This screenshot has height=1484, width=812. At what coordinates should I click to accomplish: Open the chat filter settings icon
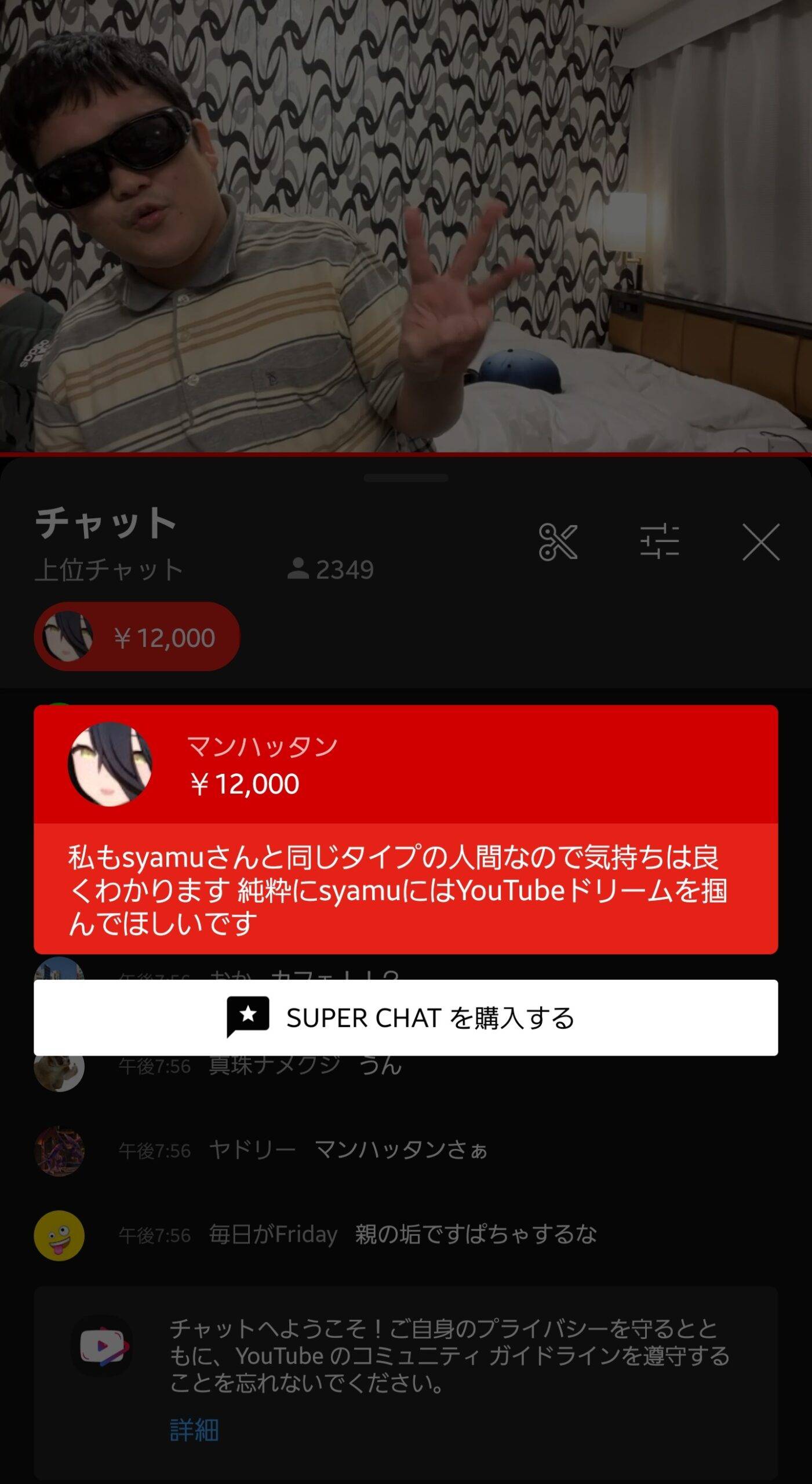pyautogui.click(x=659, y=542)
